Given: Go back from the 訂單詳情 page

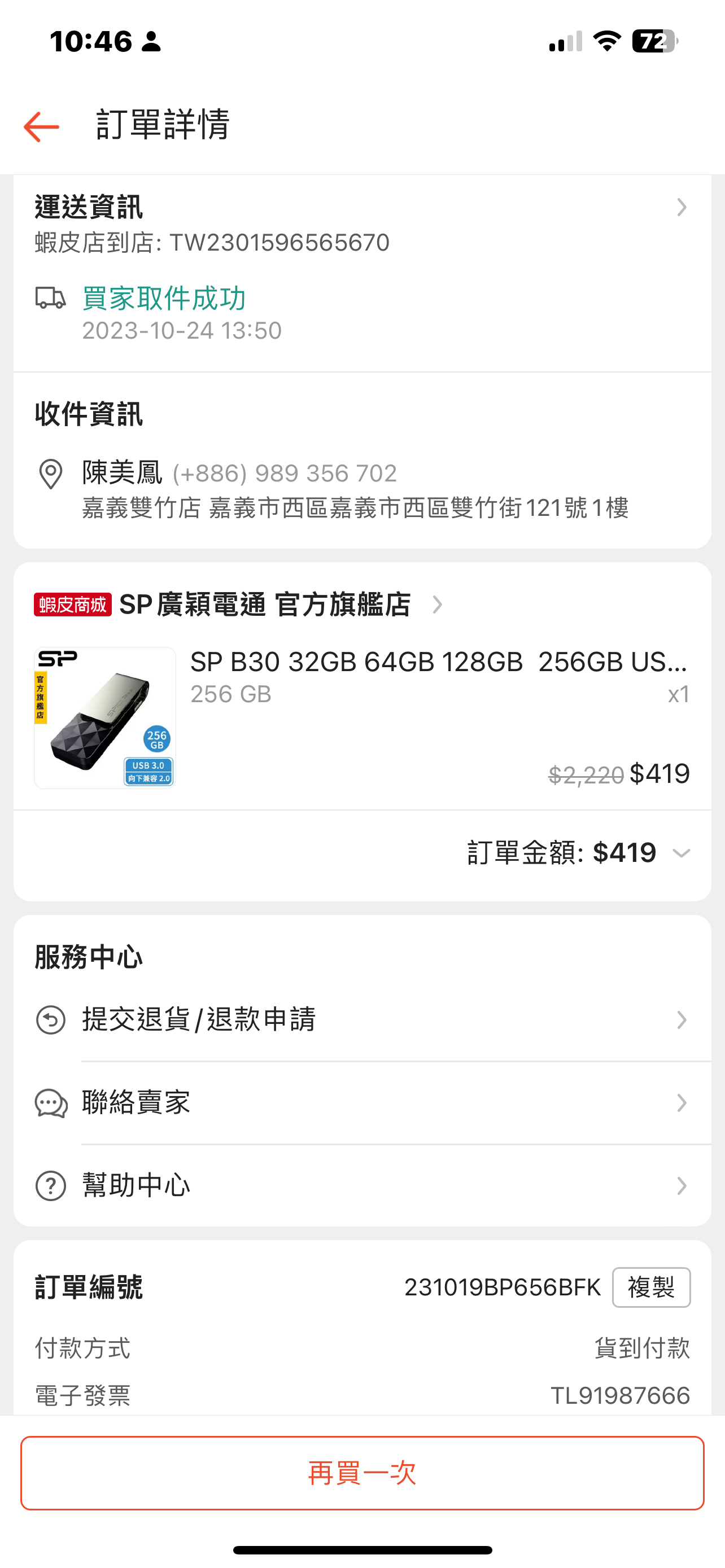Looking at the screenshot, I should (41, 126).
